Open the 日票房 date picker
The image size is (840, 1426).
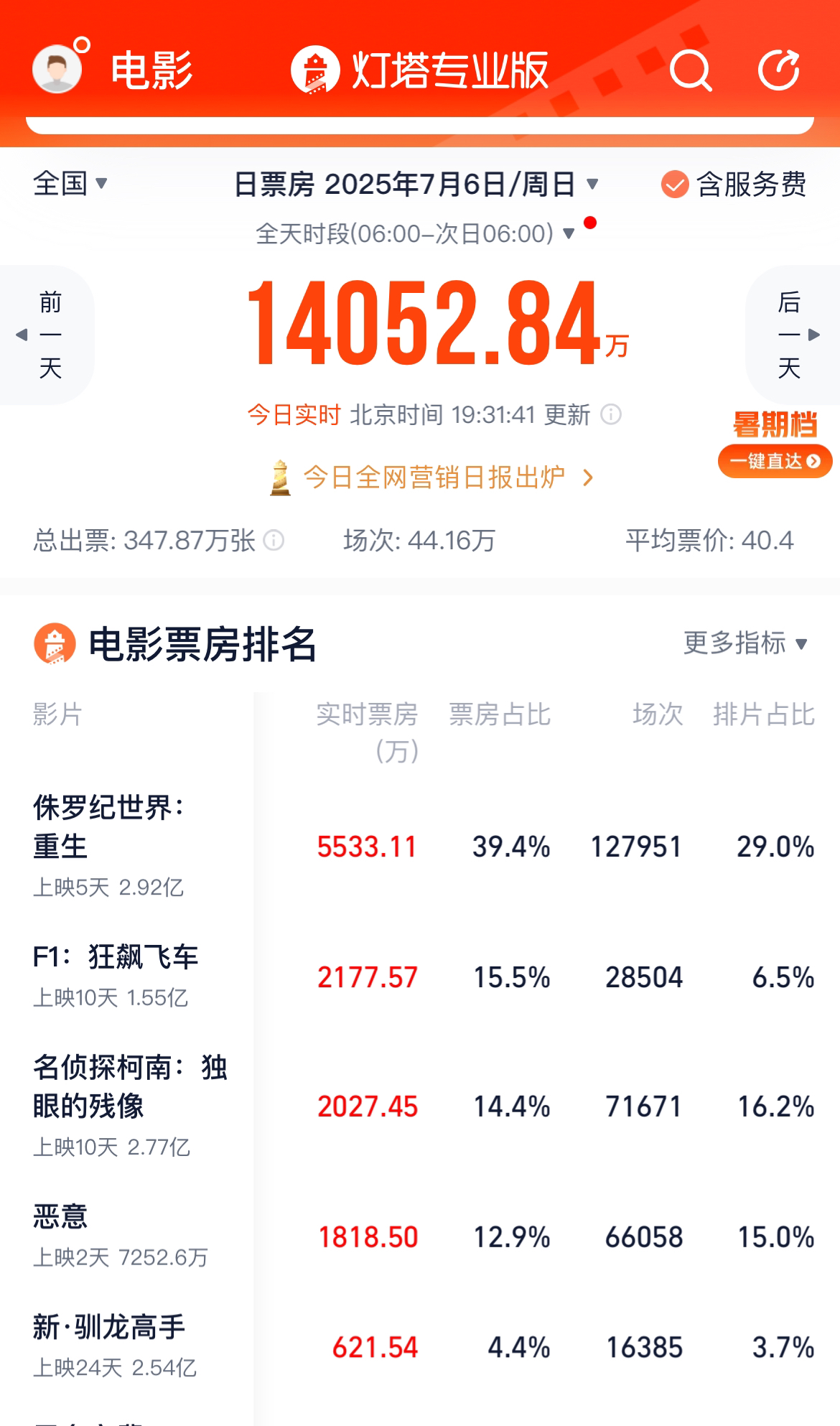click(416, 185)
